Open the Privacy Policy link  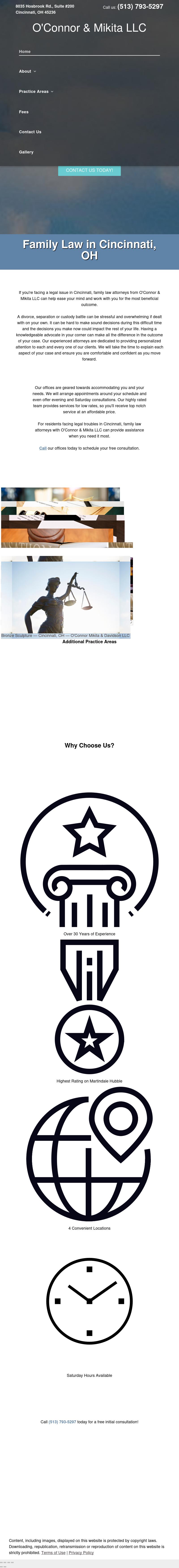81,1552
